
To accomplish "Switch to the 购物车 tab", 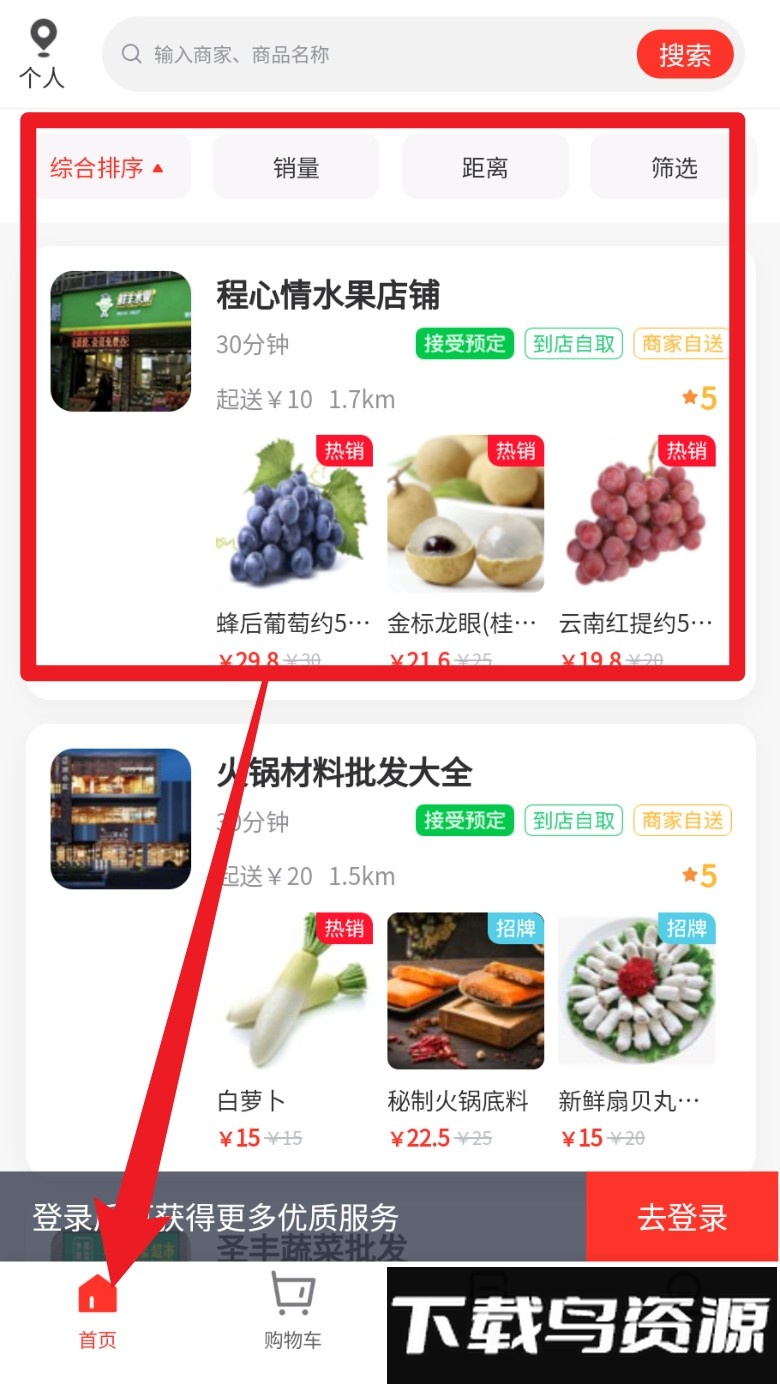I will click(x=292, y=1312).
